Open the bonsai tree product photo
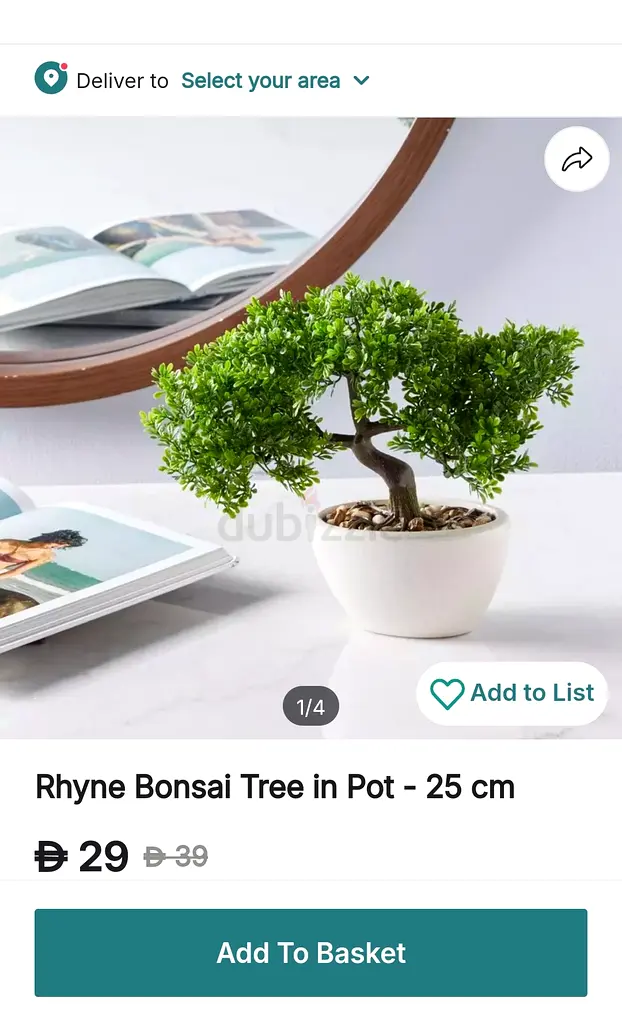Image resolution: width=622 pixels, height=1024 pixels. coord(311,428)
